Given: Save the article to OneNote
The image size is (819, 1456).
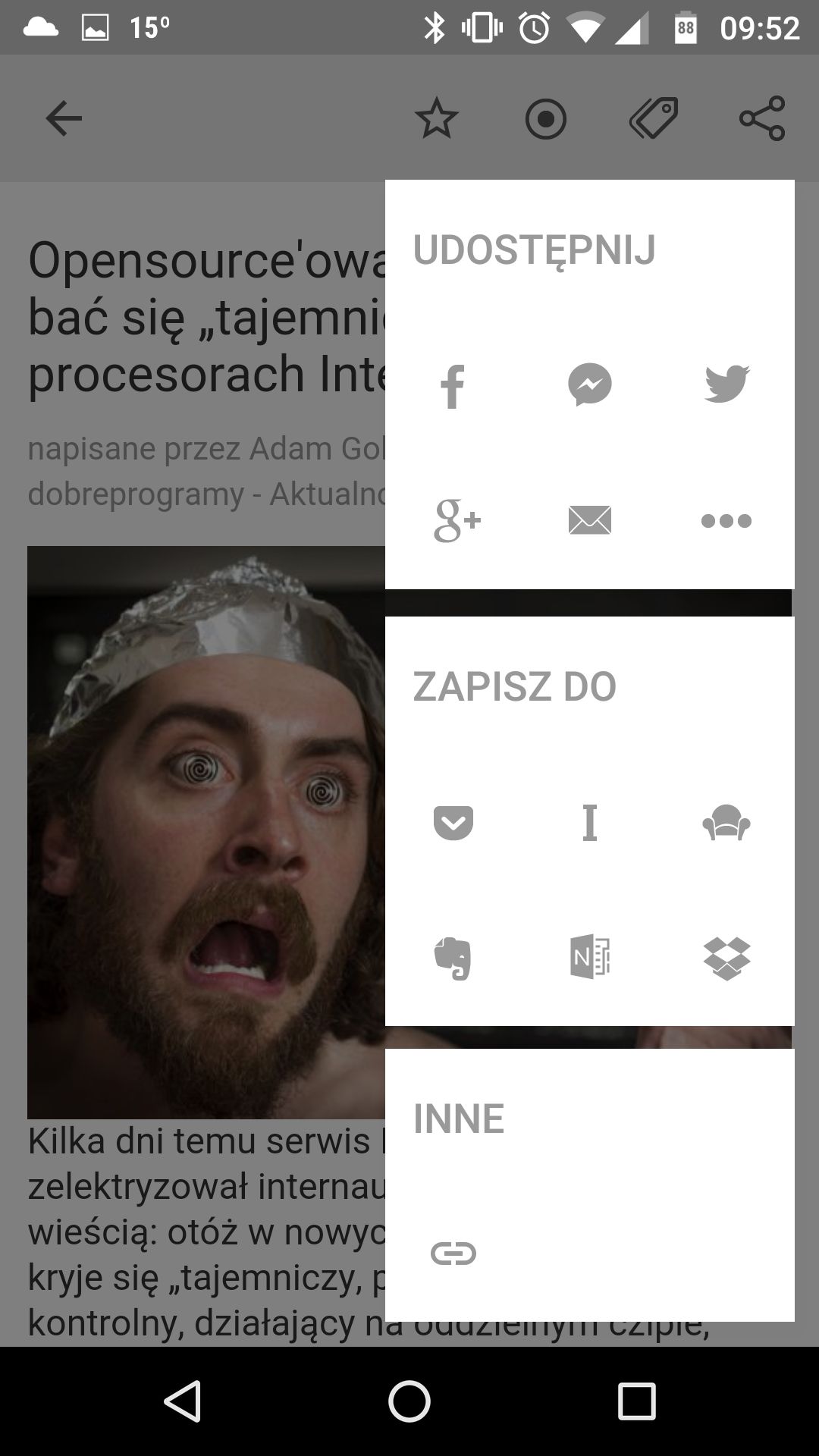Looking at the screenshot, I should [x=590, y=957].
